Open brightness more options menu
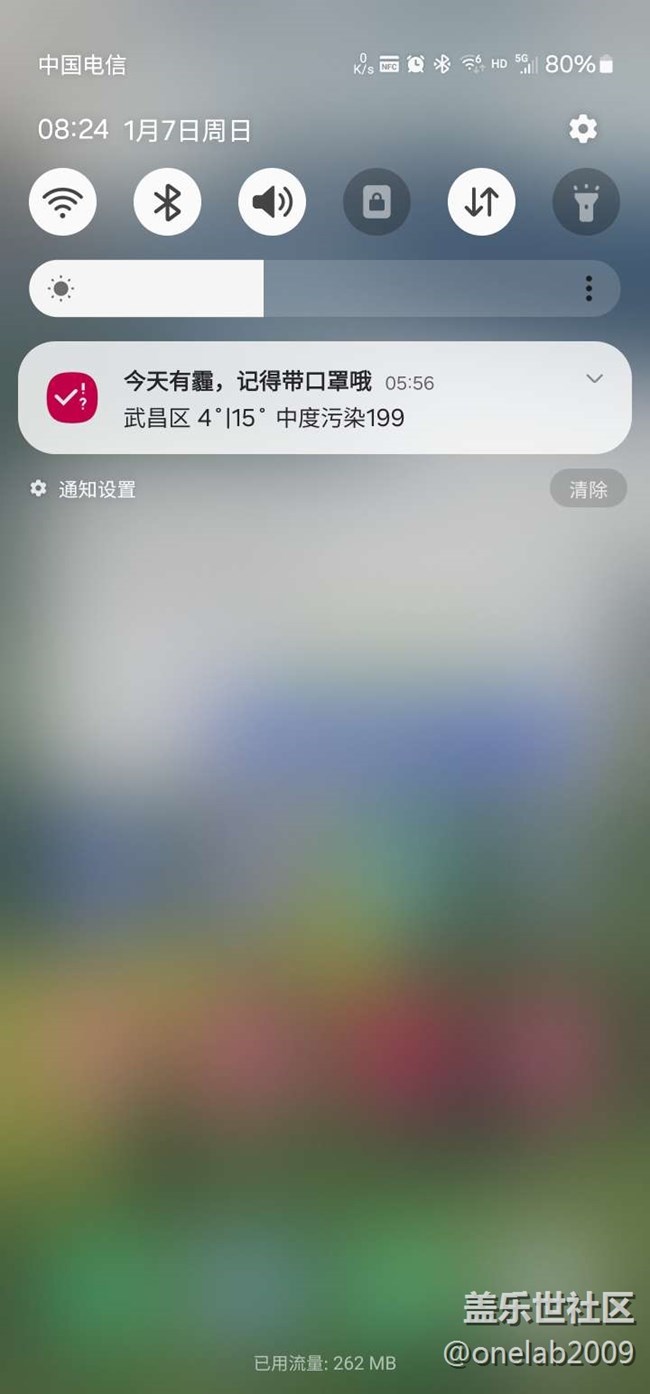 click(589, 289)
